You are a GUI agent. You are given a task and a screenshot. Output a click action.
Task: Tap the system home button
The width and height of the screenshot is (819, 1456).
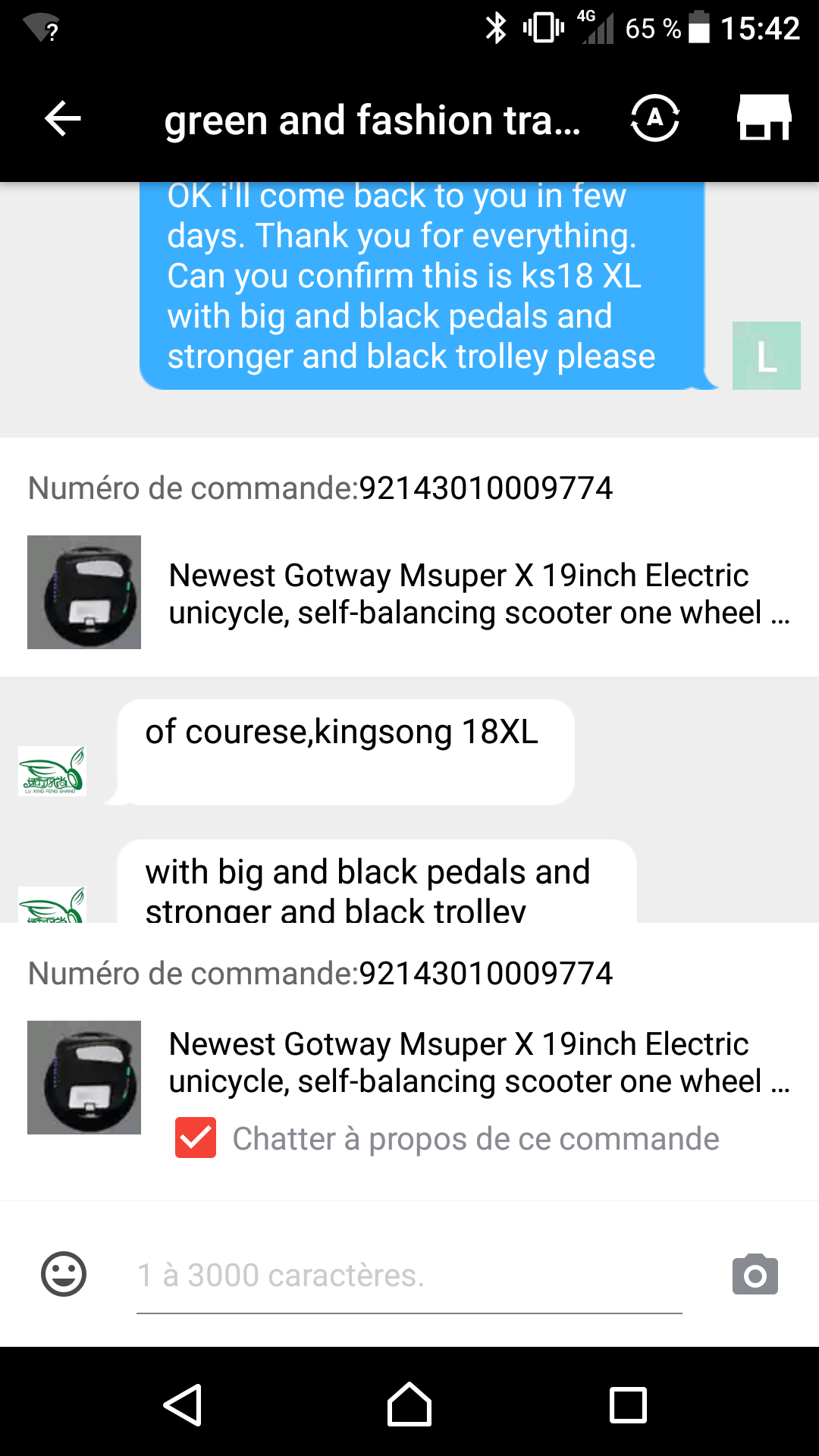(409, 1404)
